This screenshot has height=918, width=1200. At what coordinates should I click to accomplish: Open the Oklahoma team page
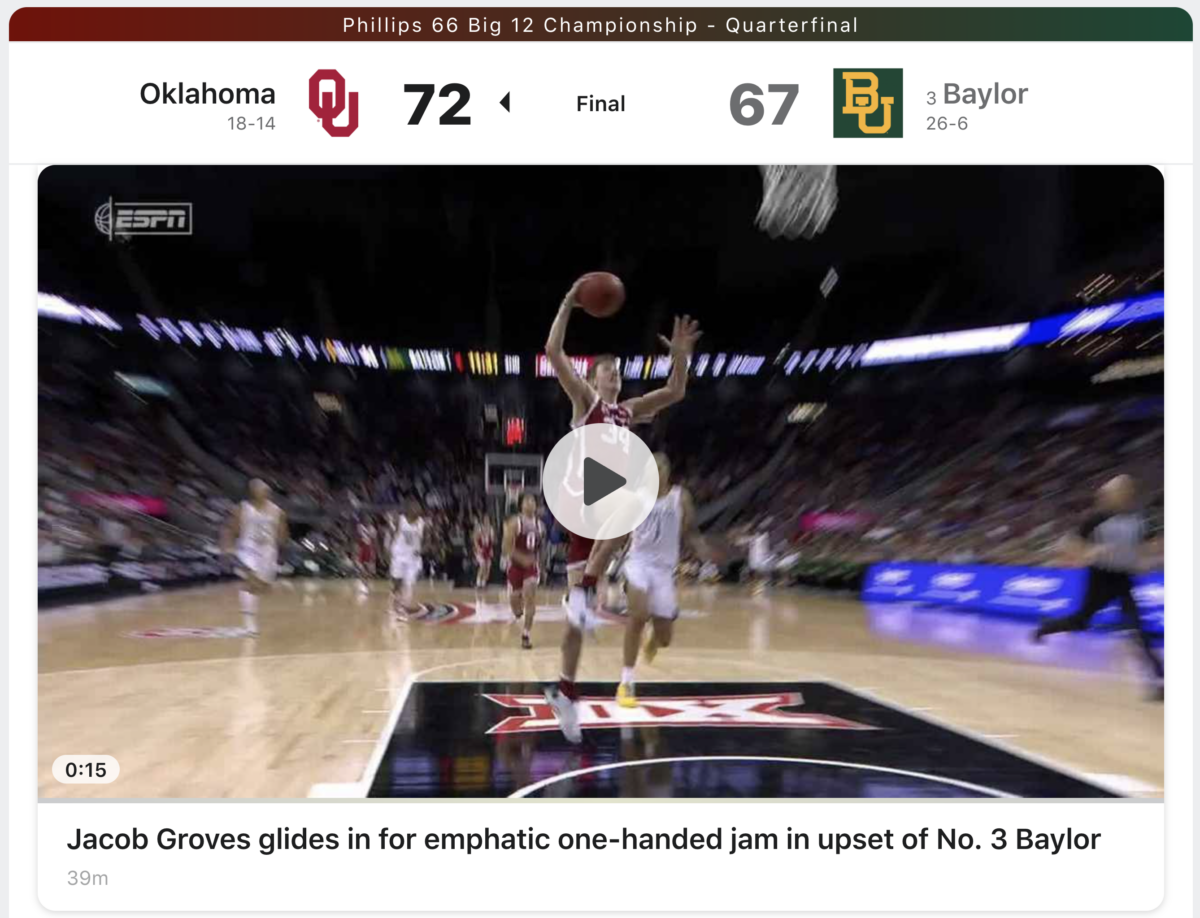207,94
